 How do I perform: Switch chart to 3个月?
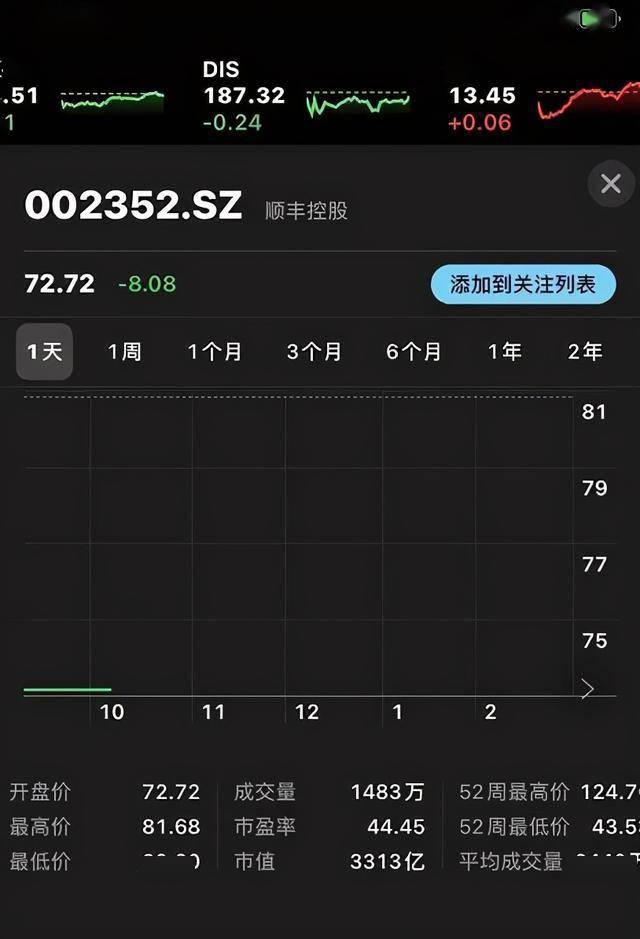[314, 352]
